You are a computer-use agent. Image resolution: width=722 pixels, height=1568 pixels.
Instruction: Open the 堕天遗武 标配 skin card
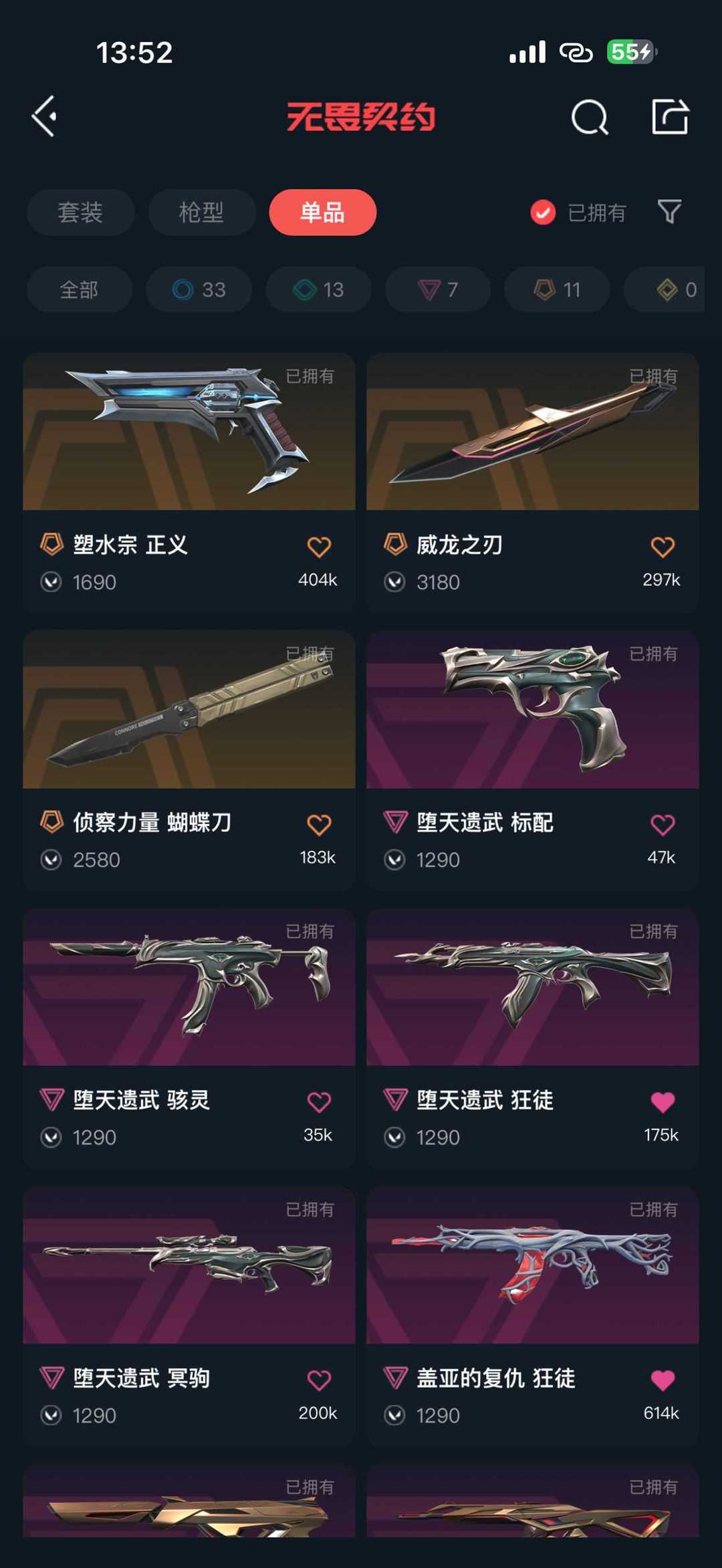(x=533, y=760)
